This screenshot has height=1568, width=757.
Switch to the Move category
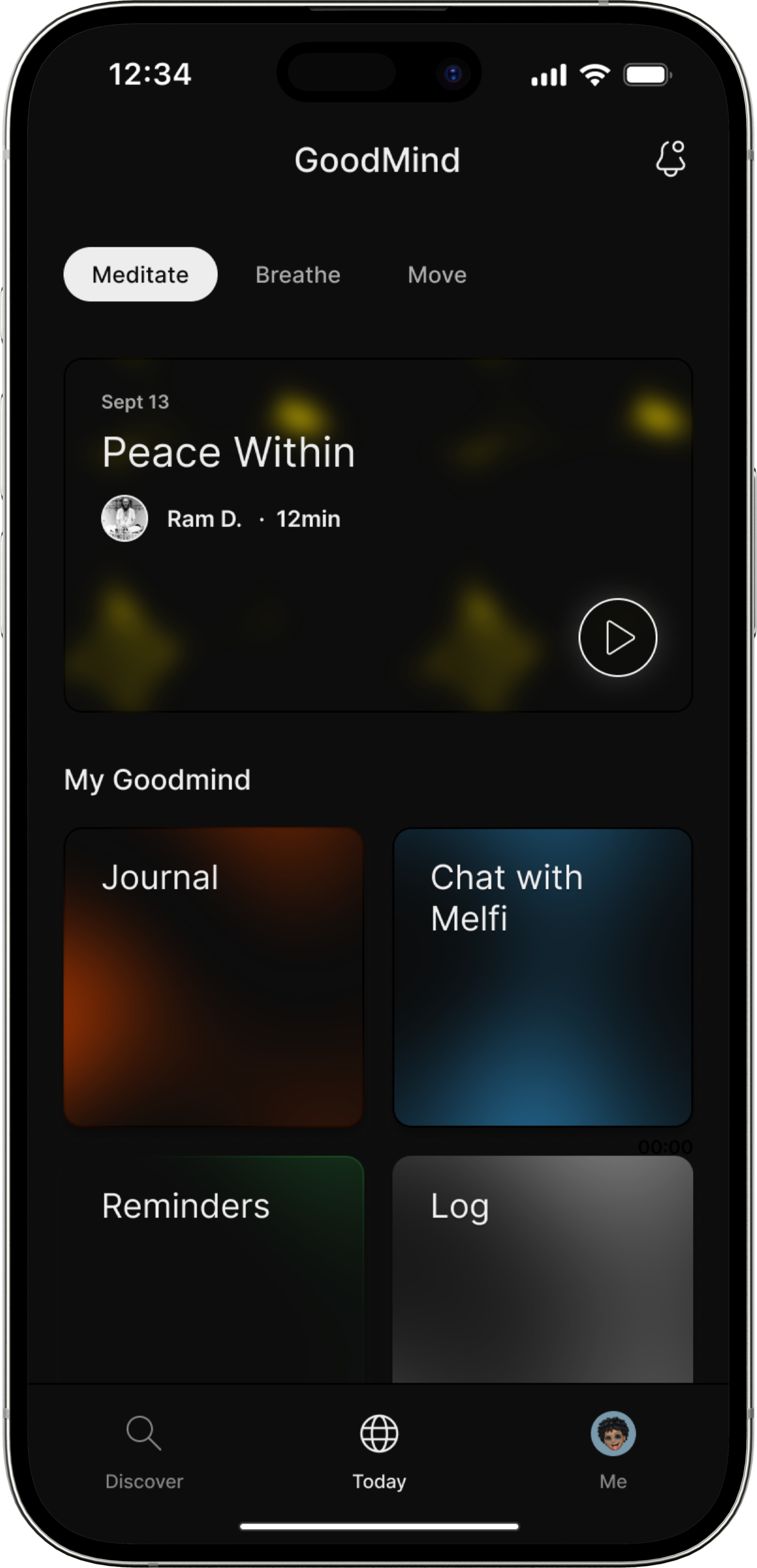437,275
